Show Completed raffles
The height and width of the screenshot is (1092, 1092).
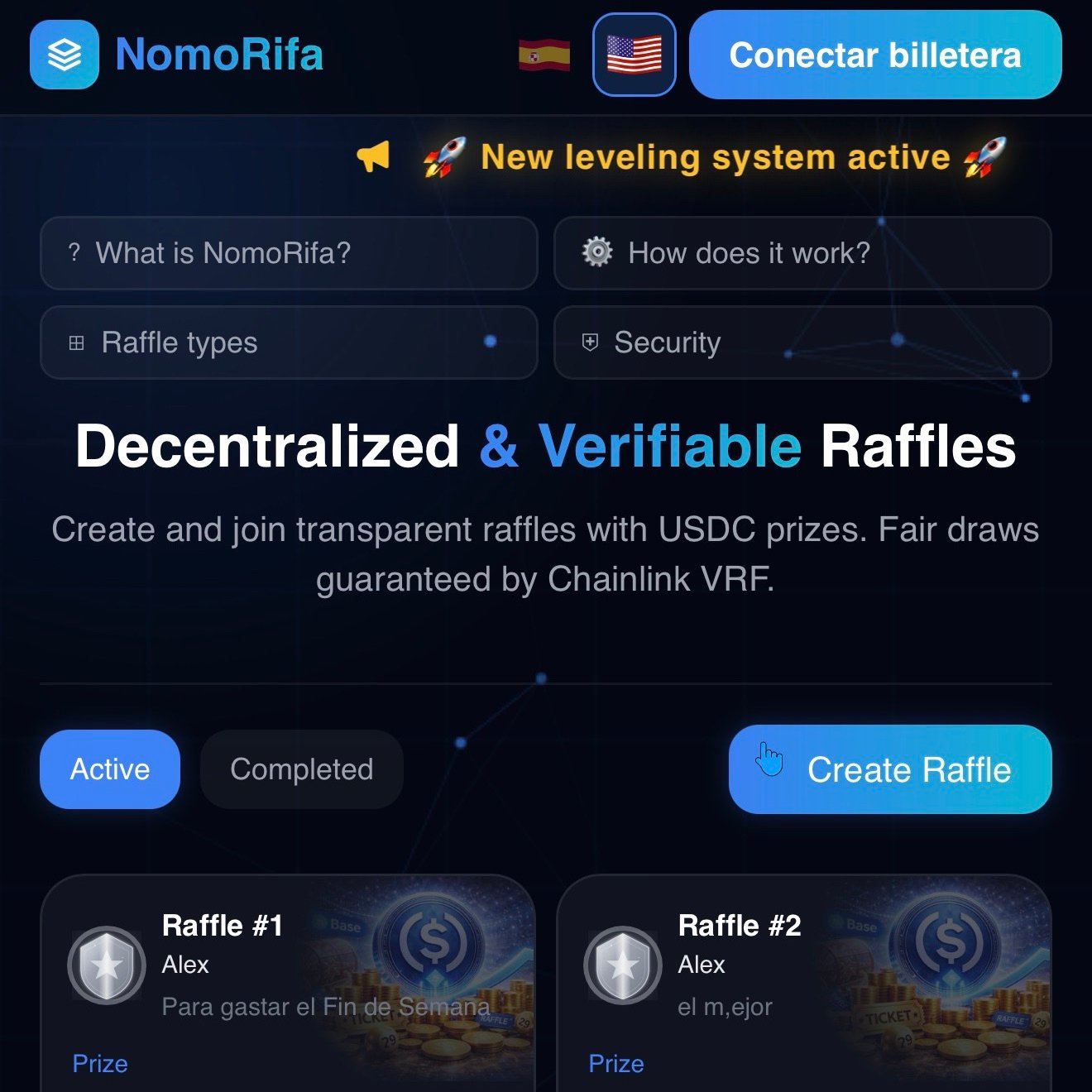point(301,769)
